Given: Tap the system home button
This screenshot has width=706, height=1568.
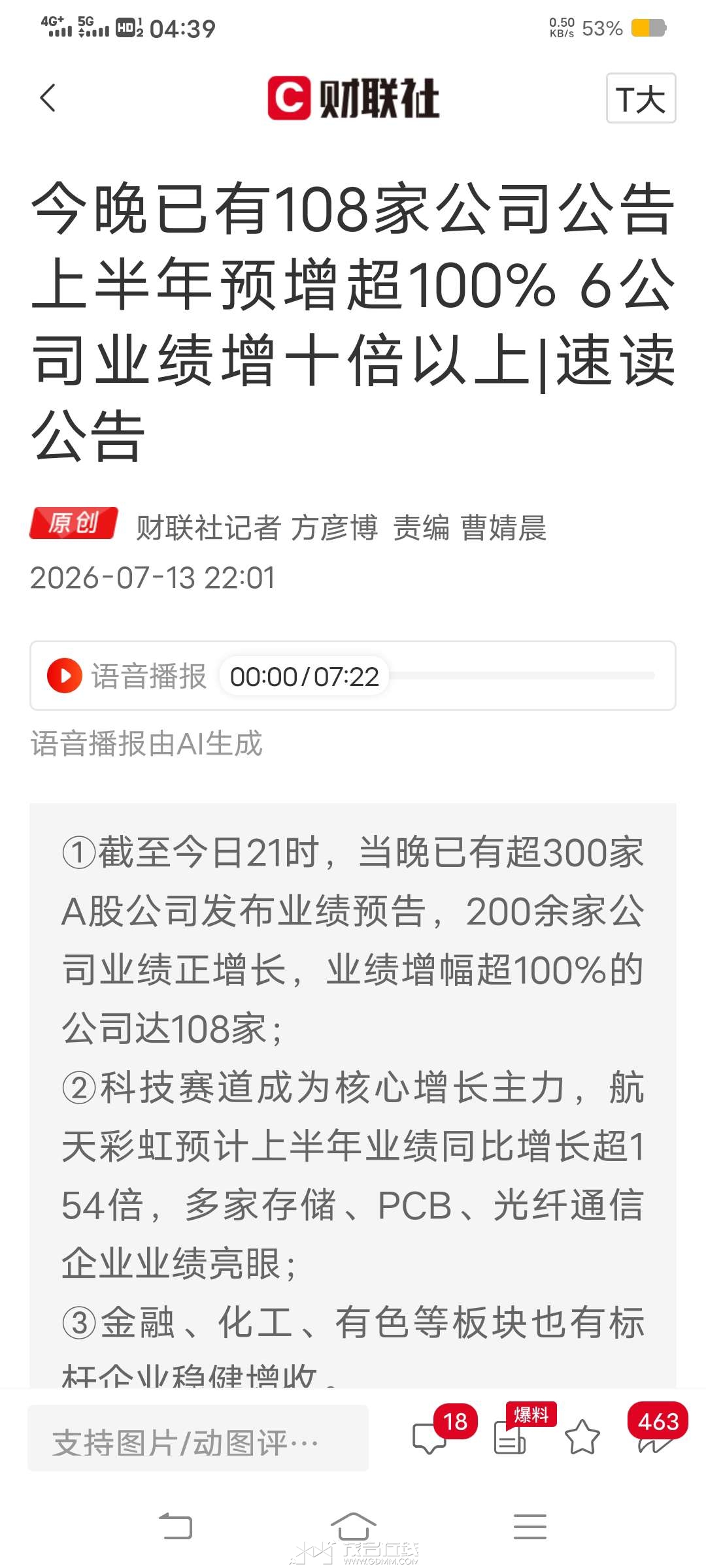Looking at the screenshot, I should (x=353, y=1526).
